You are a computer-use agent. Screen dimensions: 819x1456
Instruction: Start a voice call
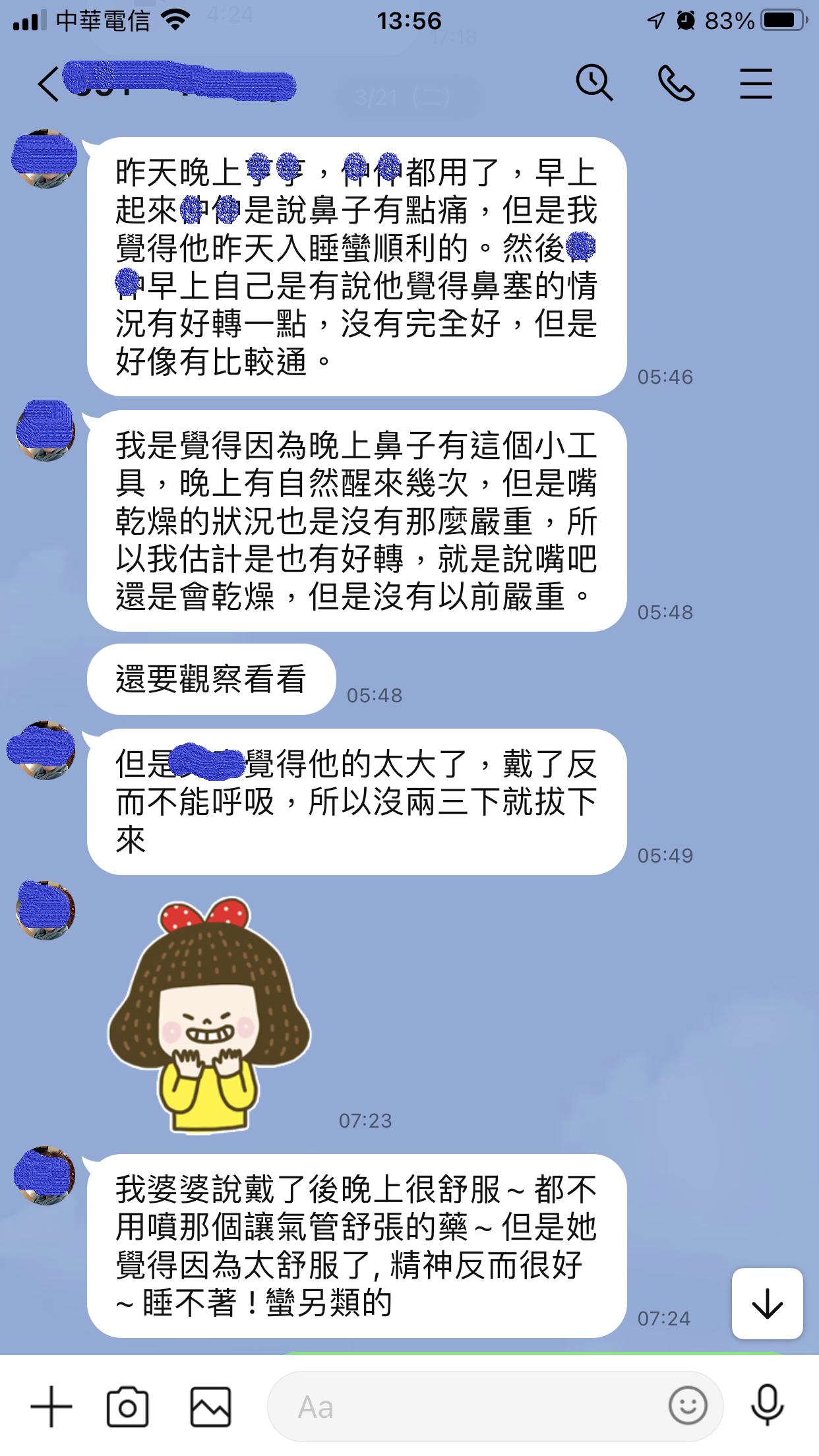click(x=676, y=84)
